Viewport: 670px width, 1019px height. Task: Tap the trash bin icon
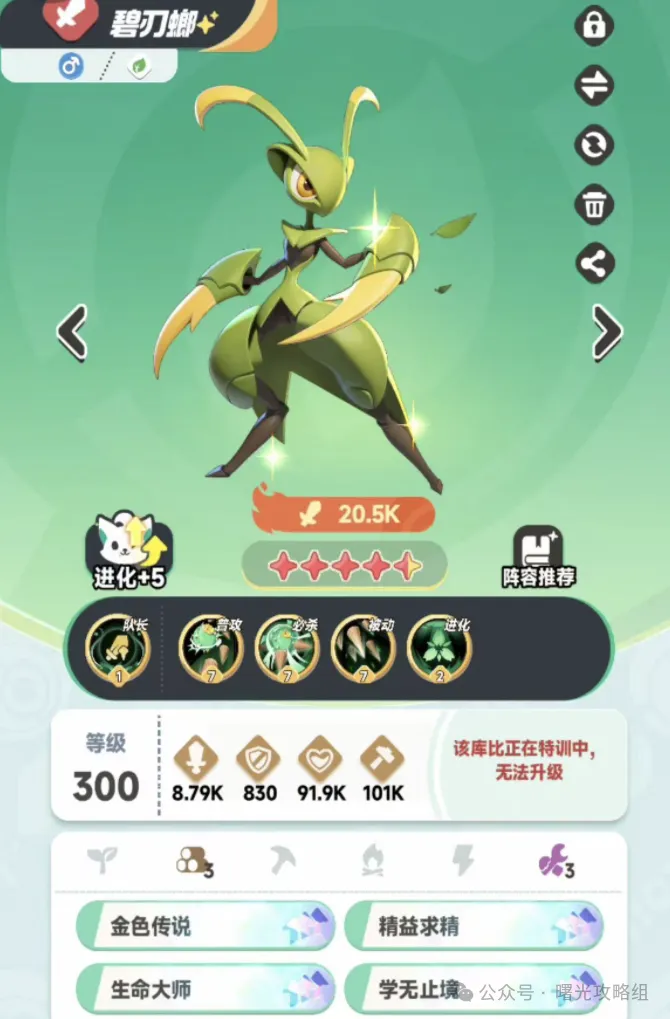pyautogui.click(x=594, y=205)
